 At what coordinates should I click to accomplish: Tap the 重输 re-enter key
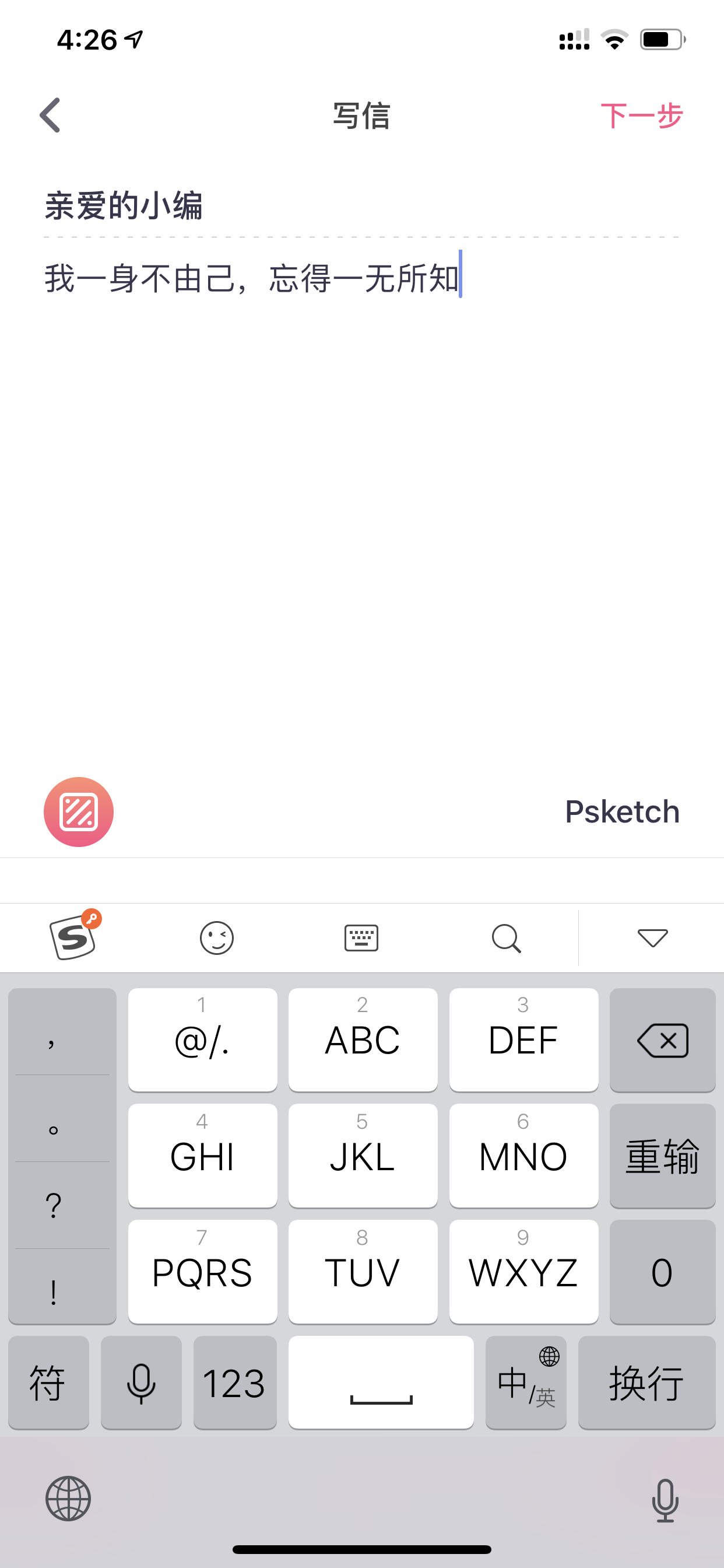pos(663,1156)
